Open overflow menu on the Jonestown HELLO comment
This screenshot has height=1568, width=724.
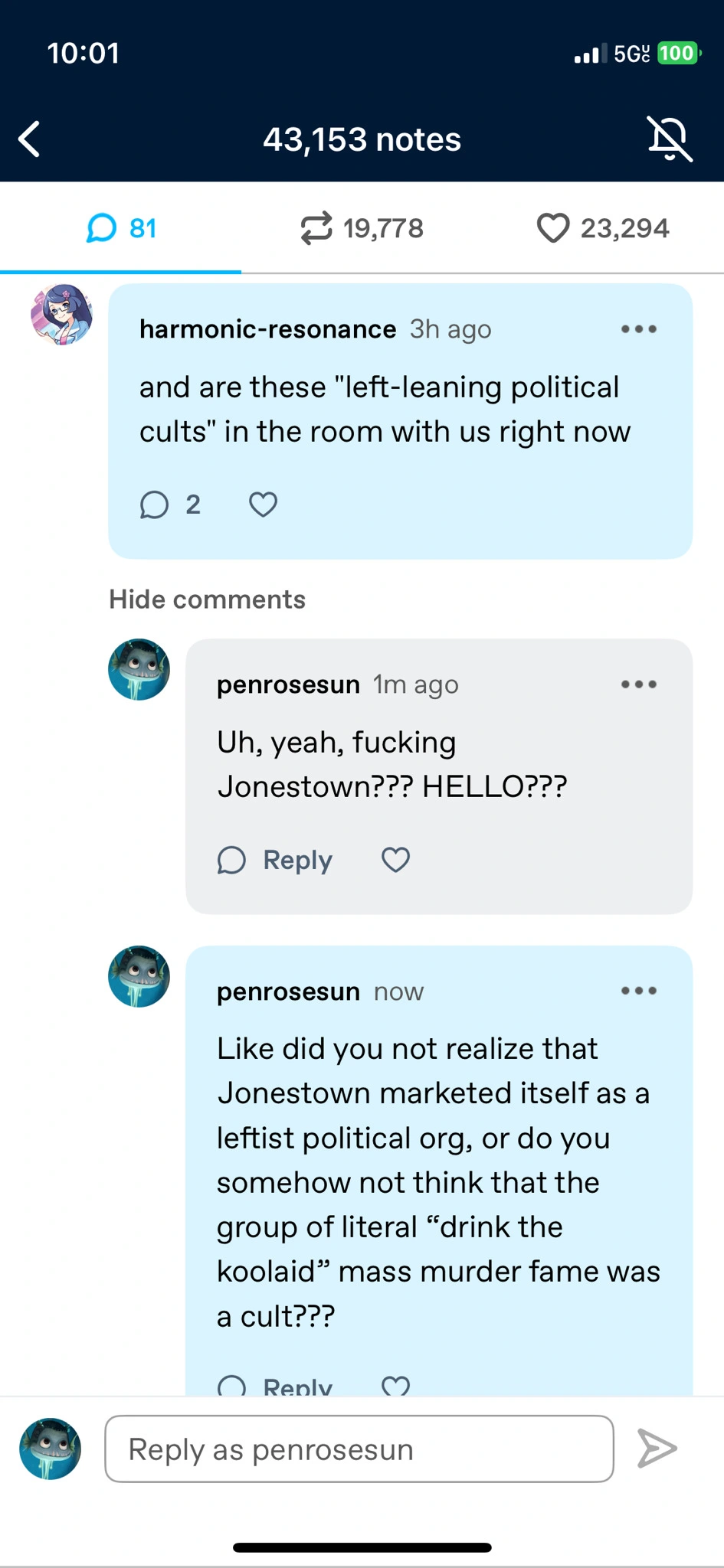pos(639,684)
